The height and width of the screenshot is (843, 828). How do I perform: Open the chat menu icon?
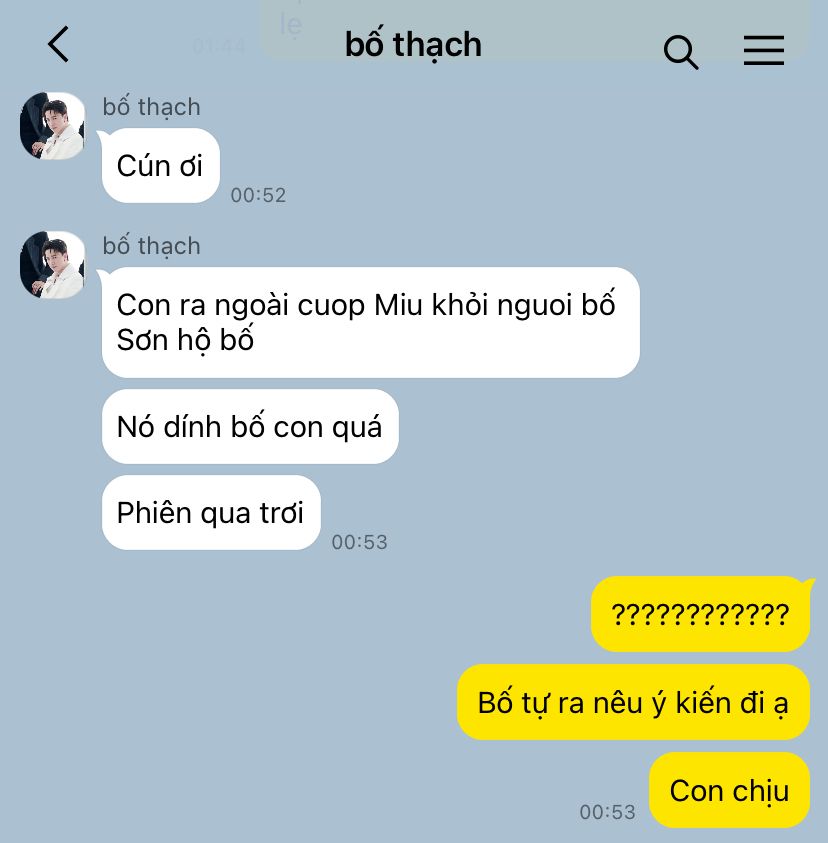pos(763,51)
